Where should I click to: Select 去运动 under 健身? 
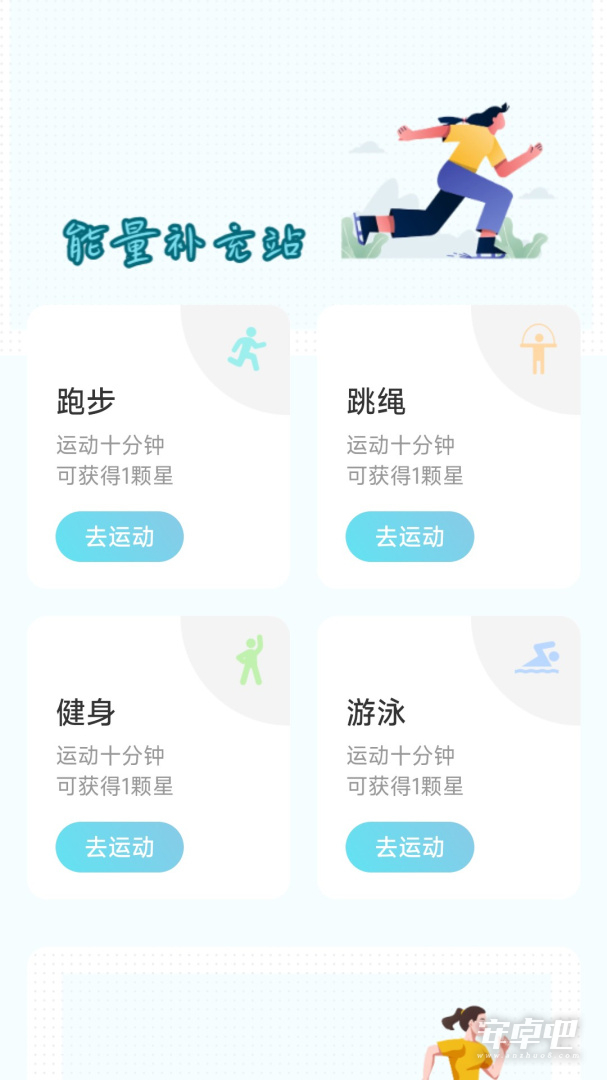[x=119, y=847]
